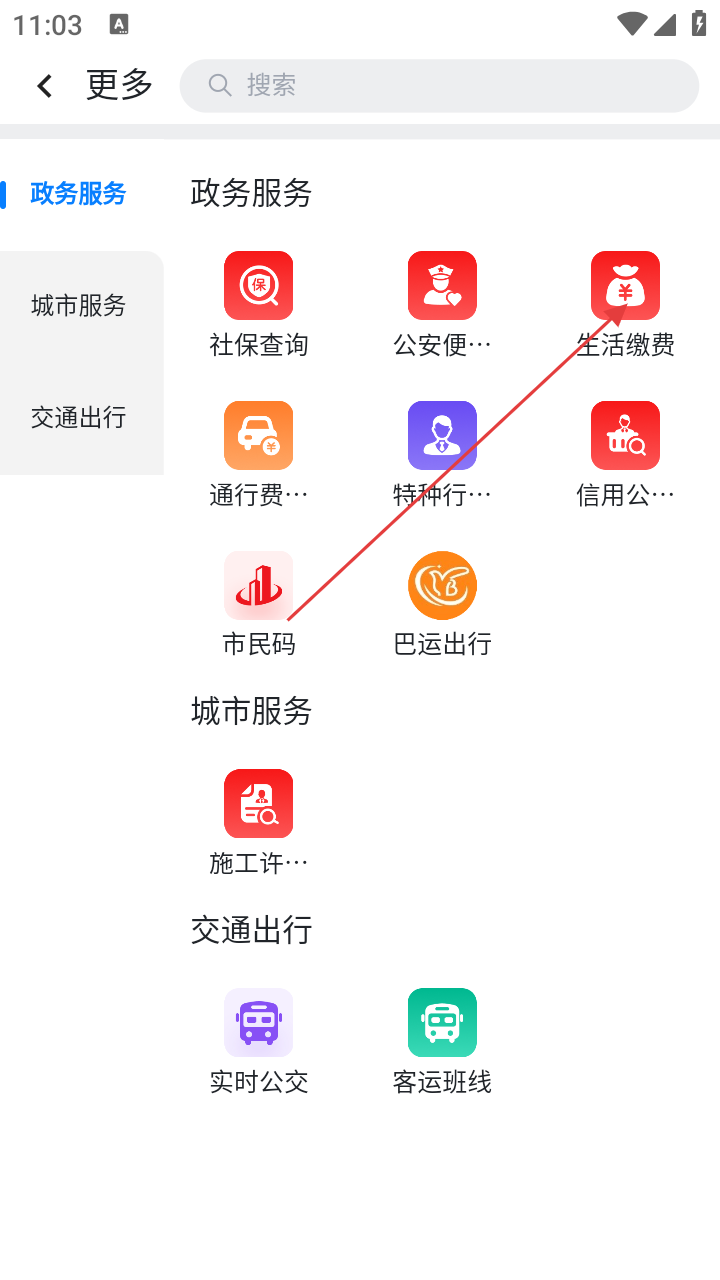The width and height of the screenshot is (720, 1280).
Task: Open the 信用公… credit service
Action: pos(625,436)
